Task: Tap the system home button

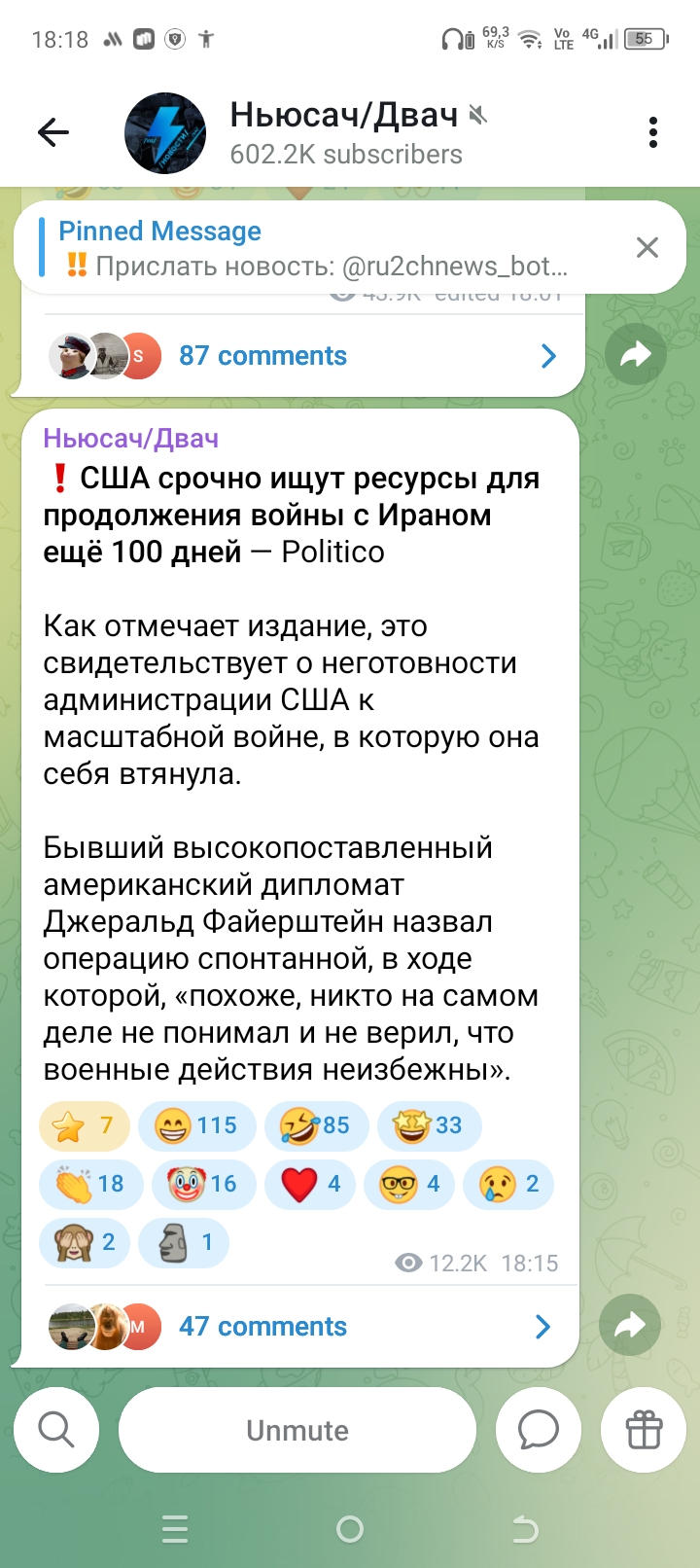Action: (350, 1530)
